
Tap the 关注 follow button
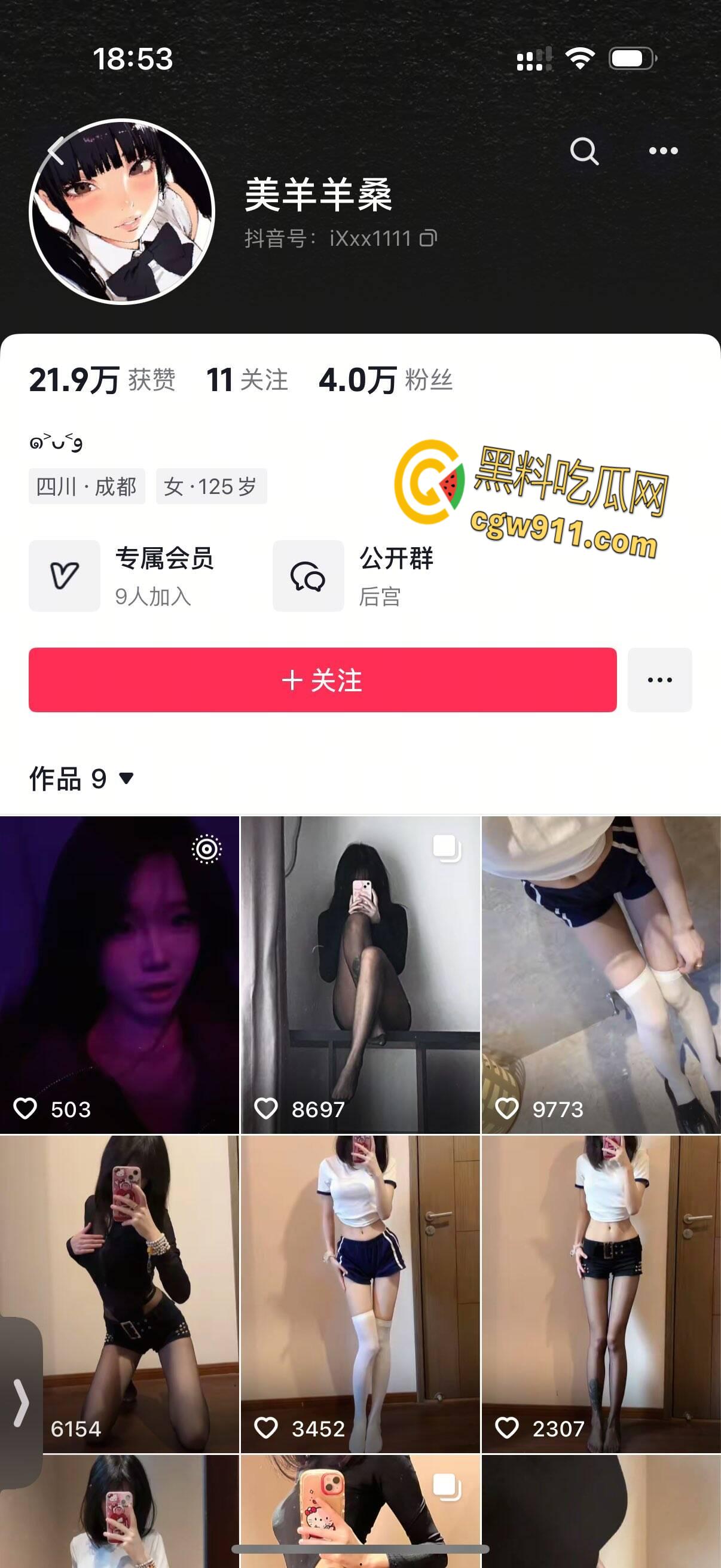(x=322, y=682)
